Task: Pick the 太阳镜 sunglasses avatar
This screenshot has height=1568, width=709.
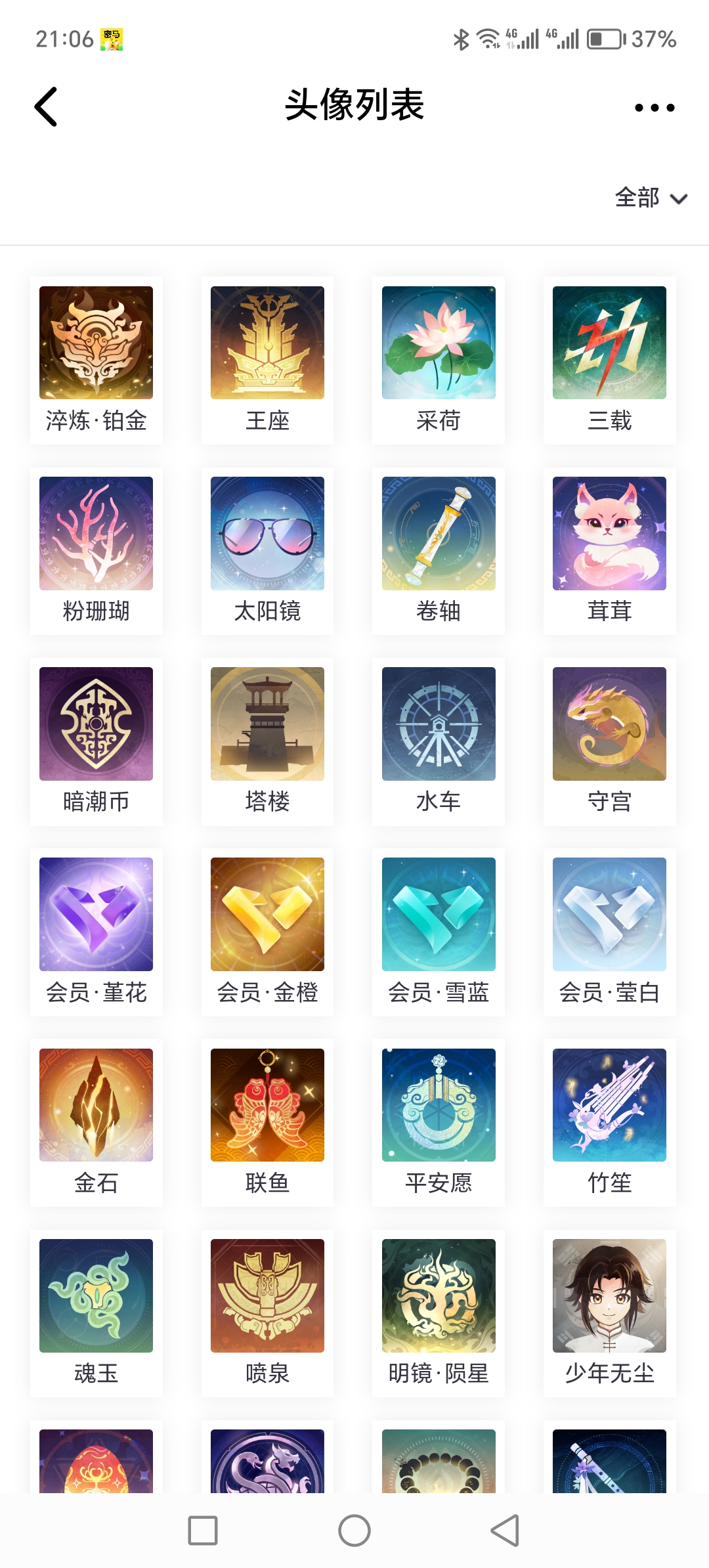Action: point(267,533)
